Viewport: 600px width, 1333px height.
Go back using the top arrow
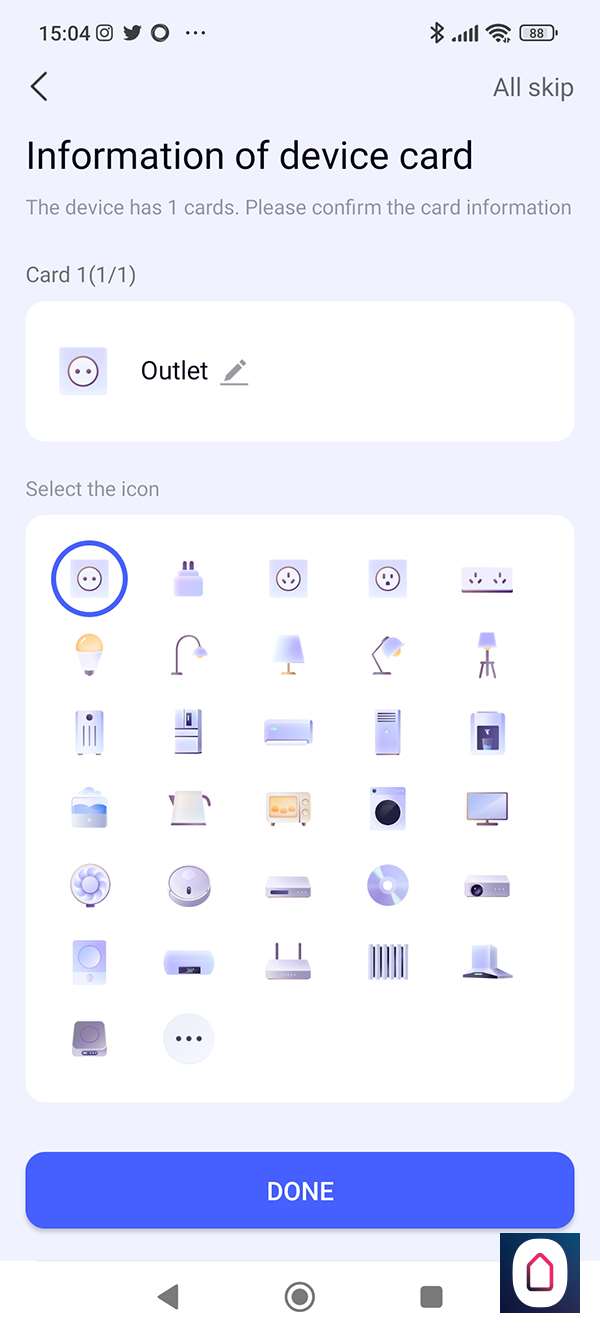tap(39, 87)
